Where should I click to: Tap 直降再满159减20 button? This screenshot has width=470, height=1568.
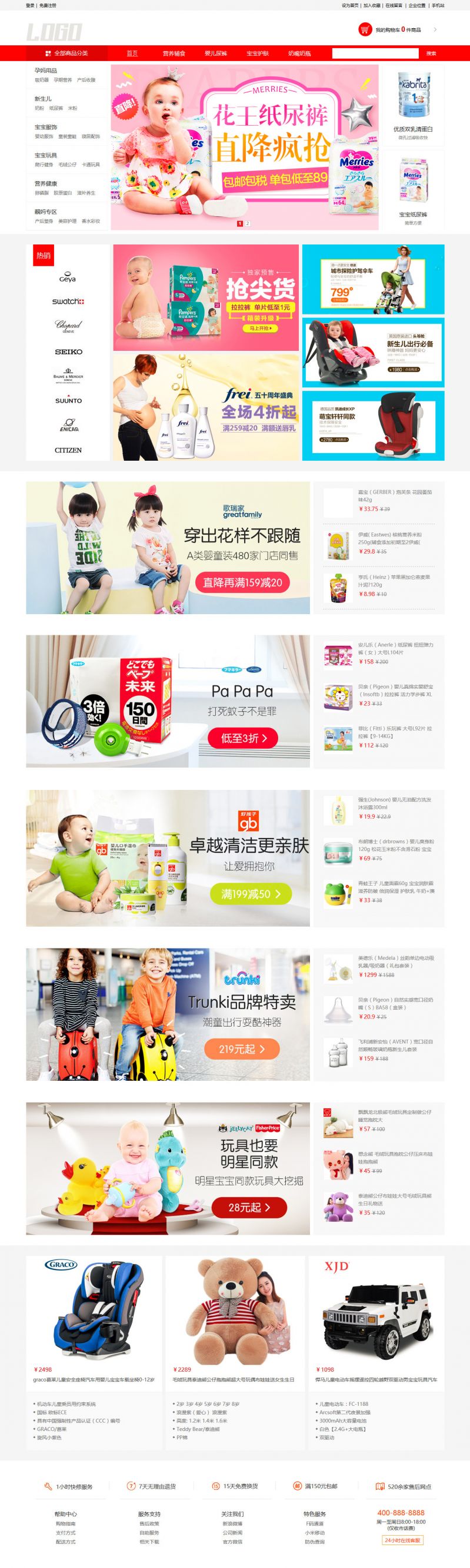pos(242,582)
